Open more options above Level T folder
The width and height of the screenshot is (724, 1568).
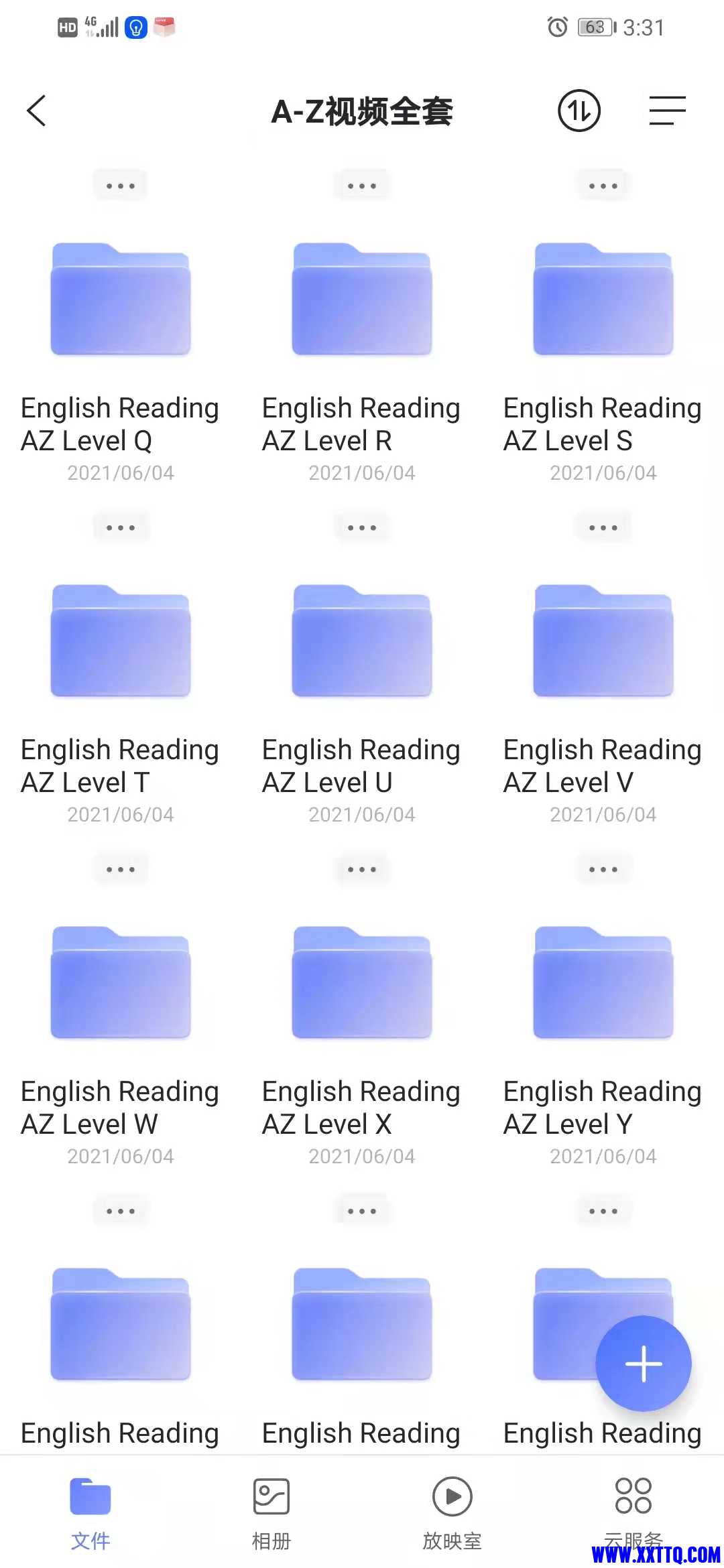coord(121,528)
